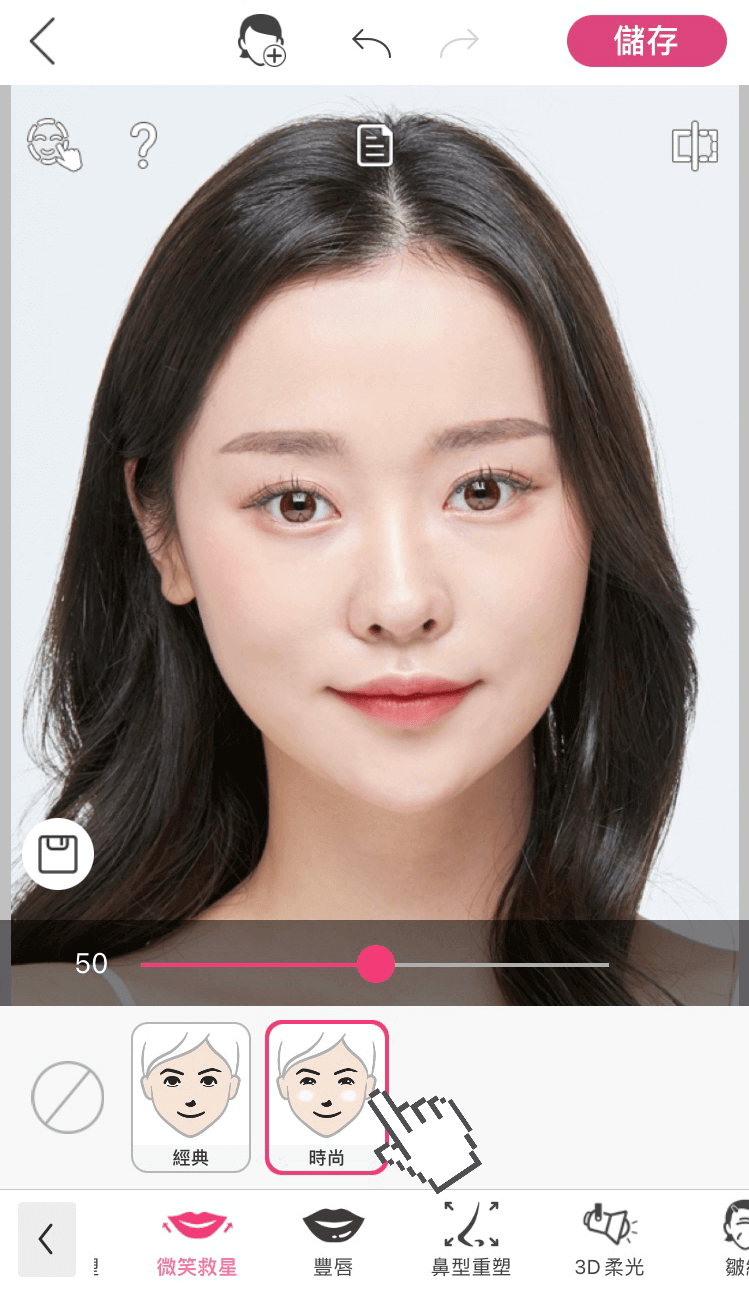This screenshot has width=749, height=1289.
Task: Tap the 儲存 save button
Action: coord(646,41)
